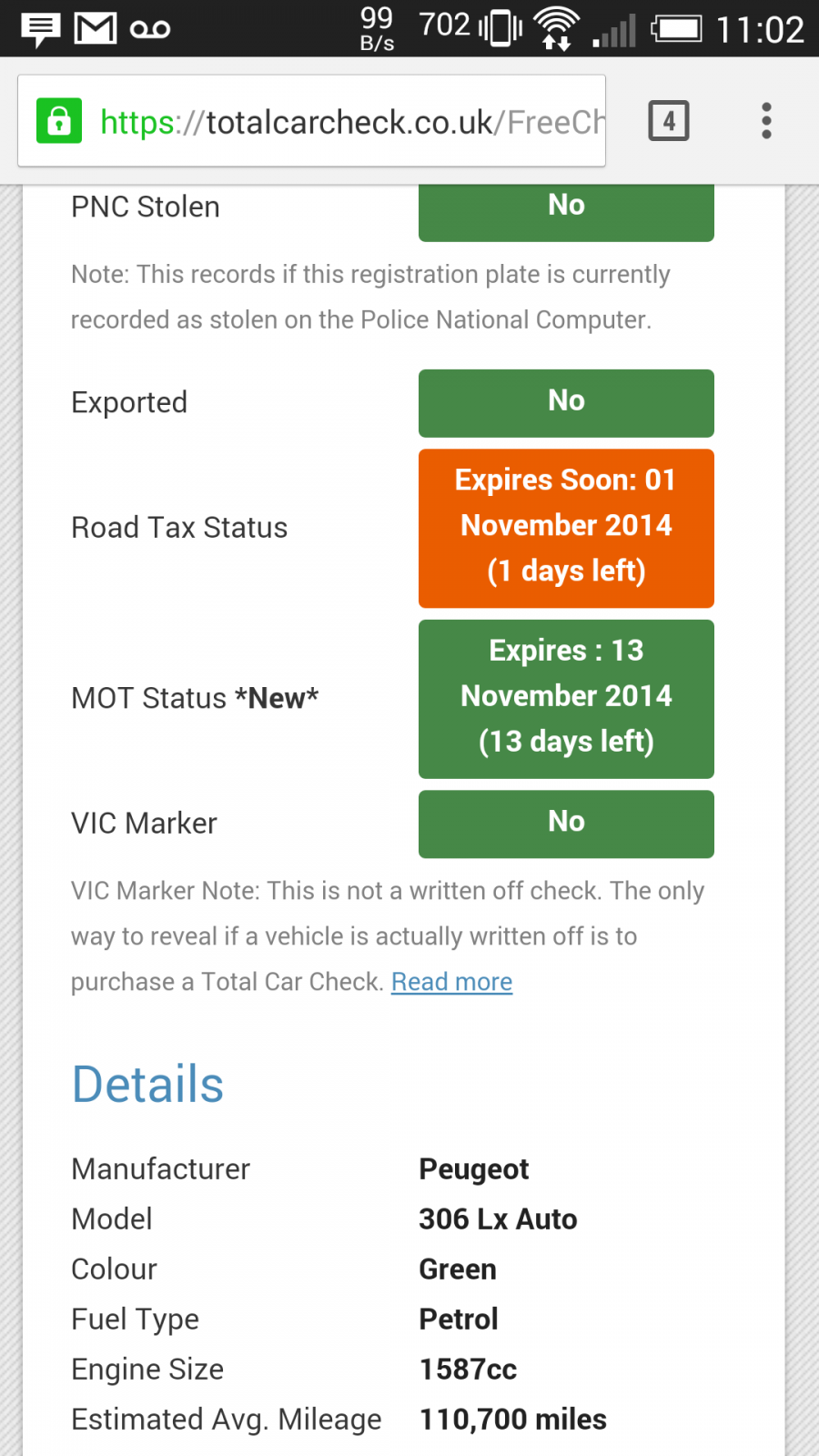
Task: Open the tab switcher showing 4 tabs
Action: (669, 121)
